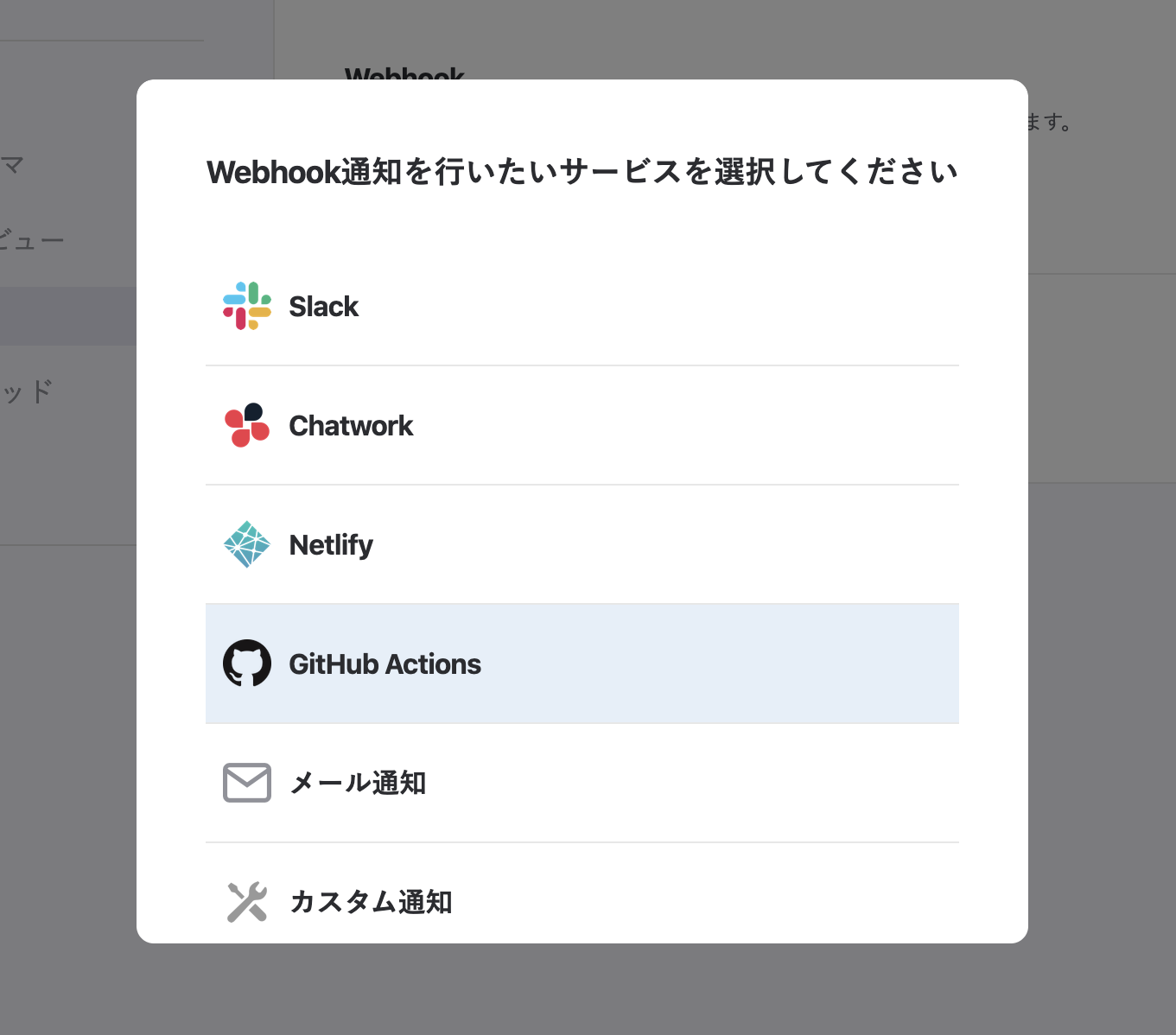Choose Chatwork for webhook notifications
This screenshot has width=1176, height=1035.
(x=582, y=426)
